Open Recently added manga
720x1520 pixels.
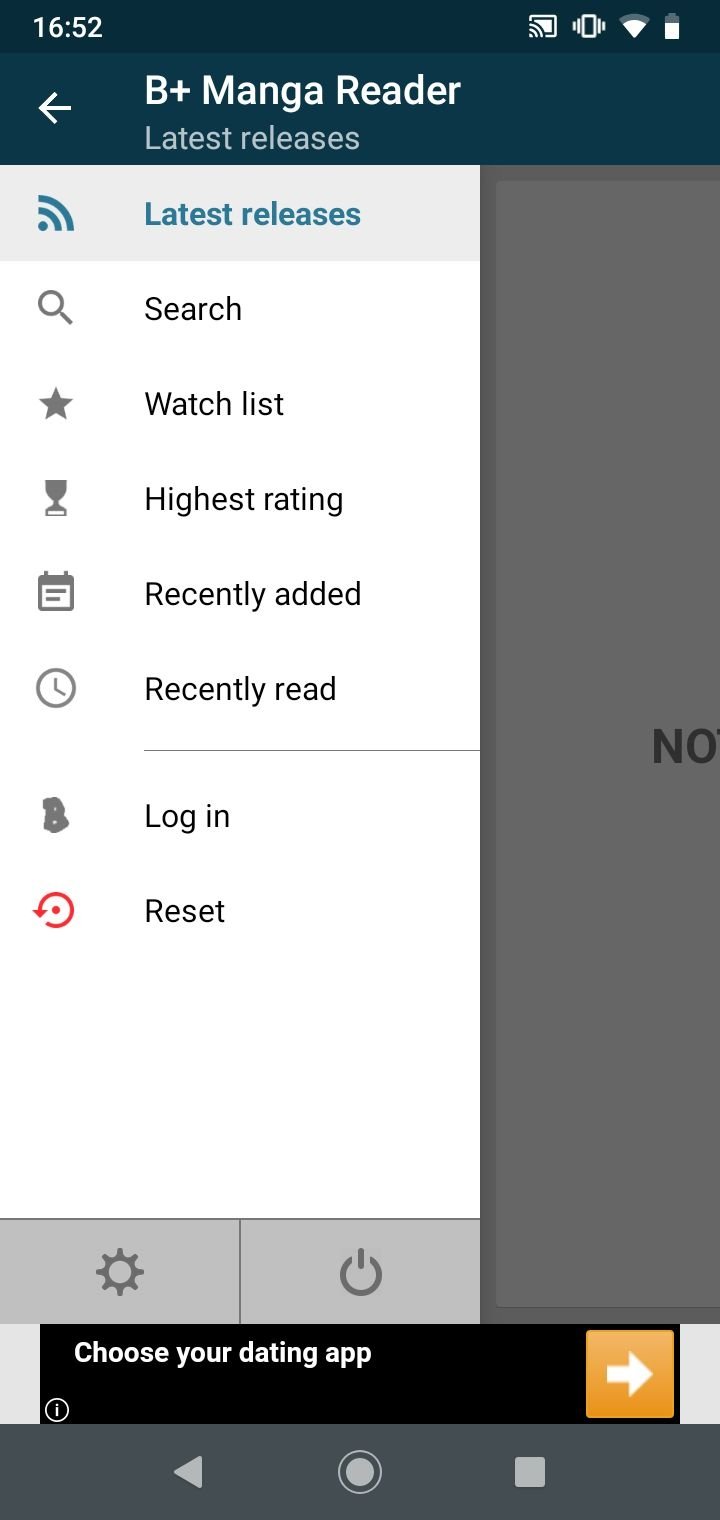240,594
